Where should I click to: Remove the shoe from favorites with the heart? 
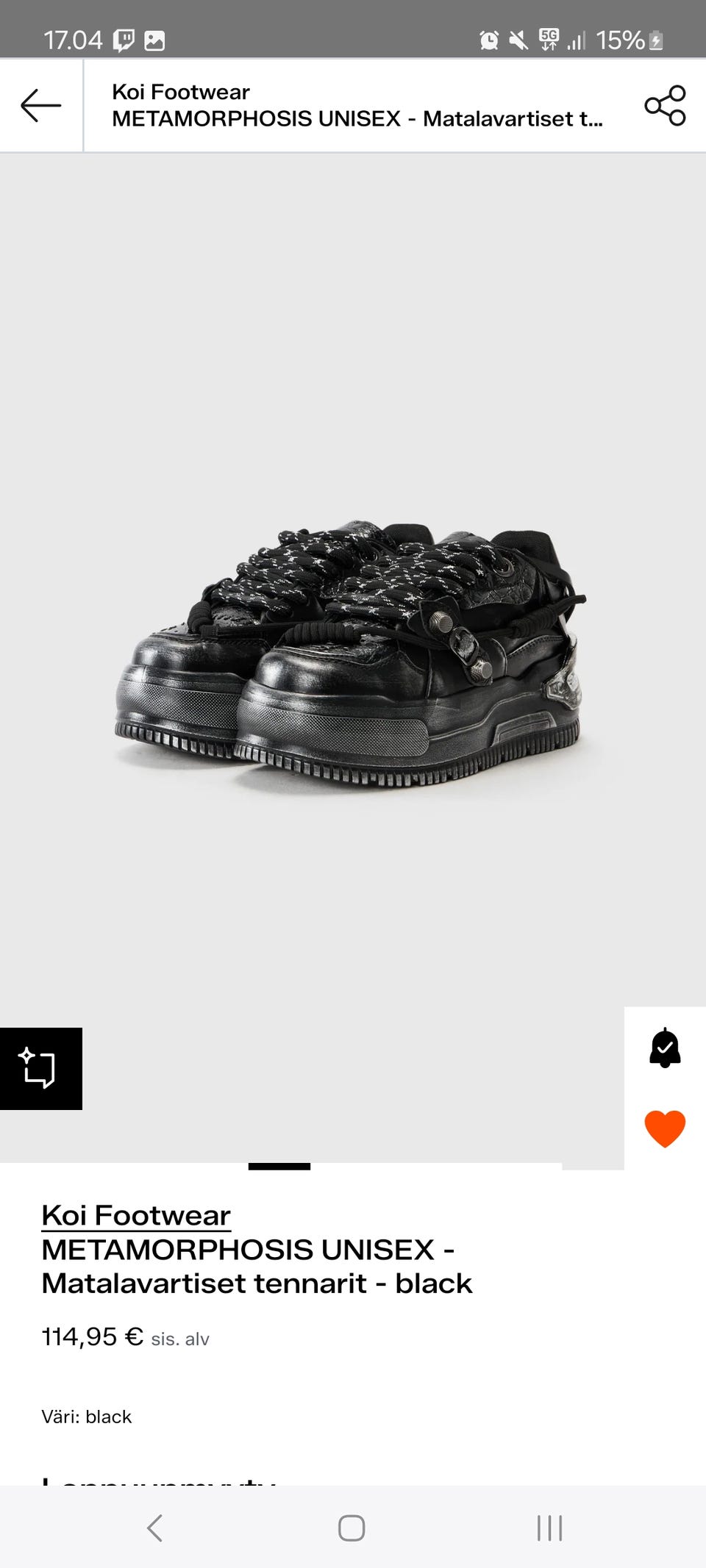665,1128
